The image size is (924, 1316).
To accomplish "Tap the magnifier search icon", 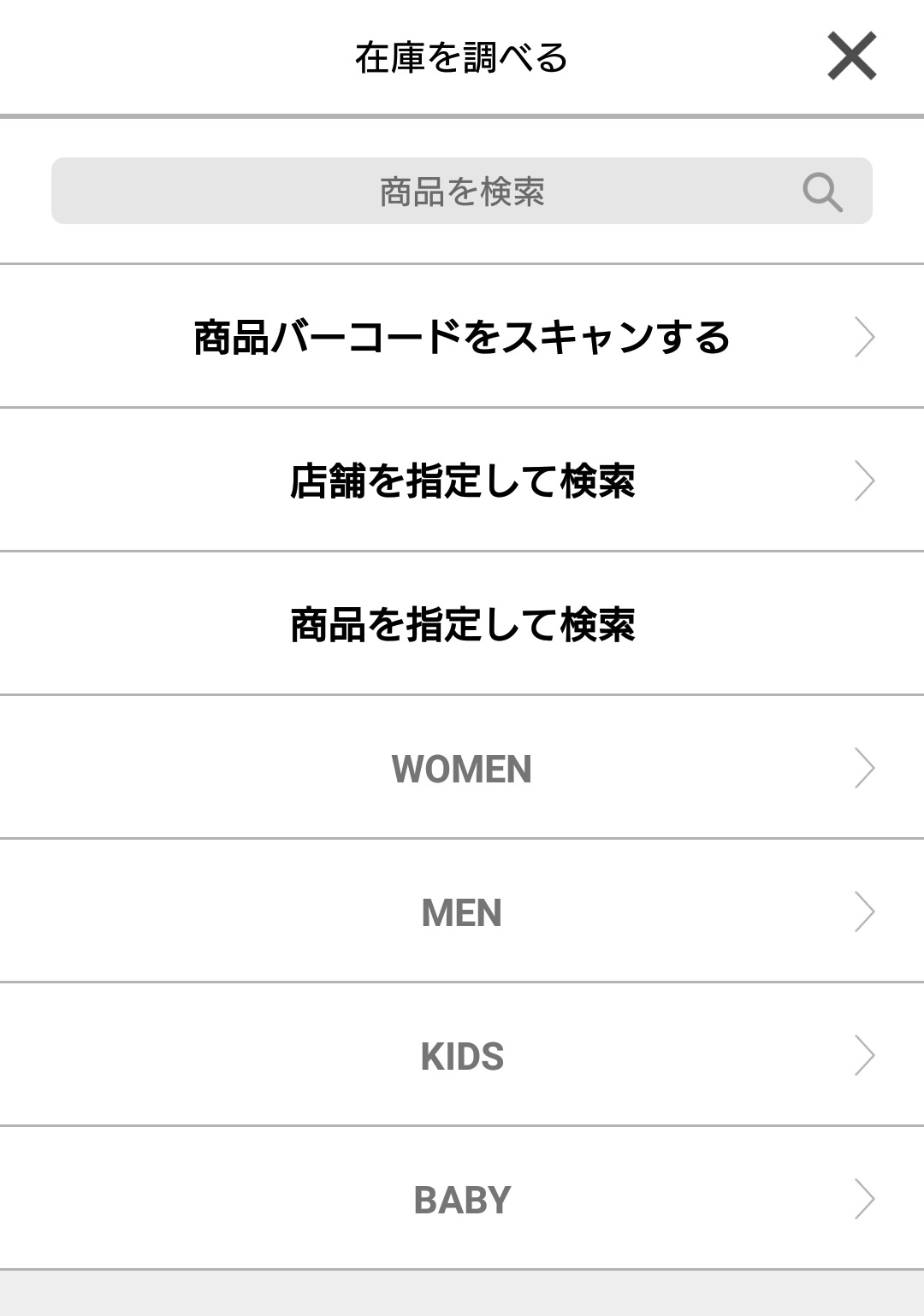I will pos(822,192).
